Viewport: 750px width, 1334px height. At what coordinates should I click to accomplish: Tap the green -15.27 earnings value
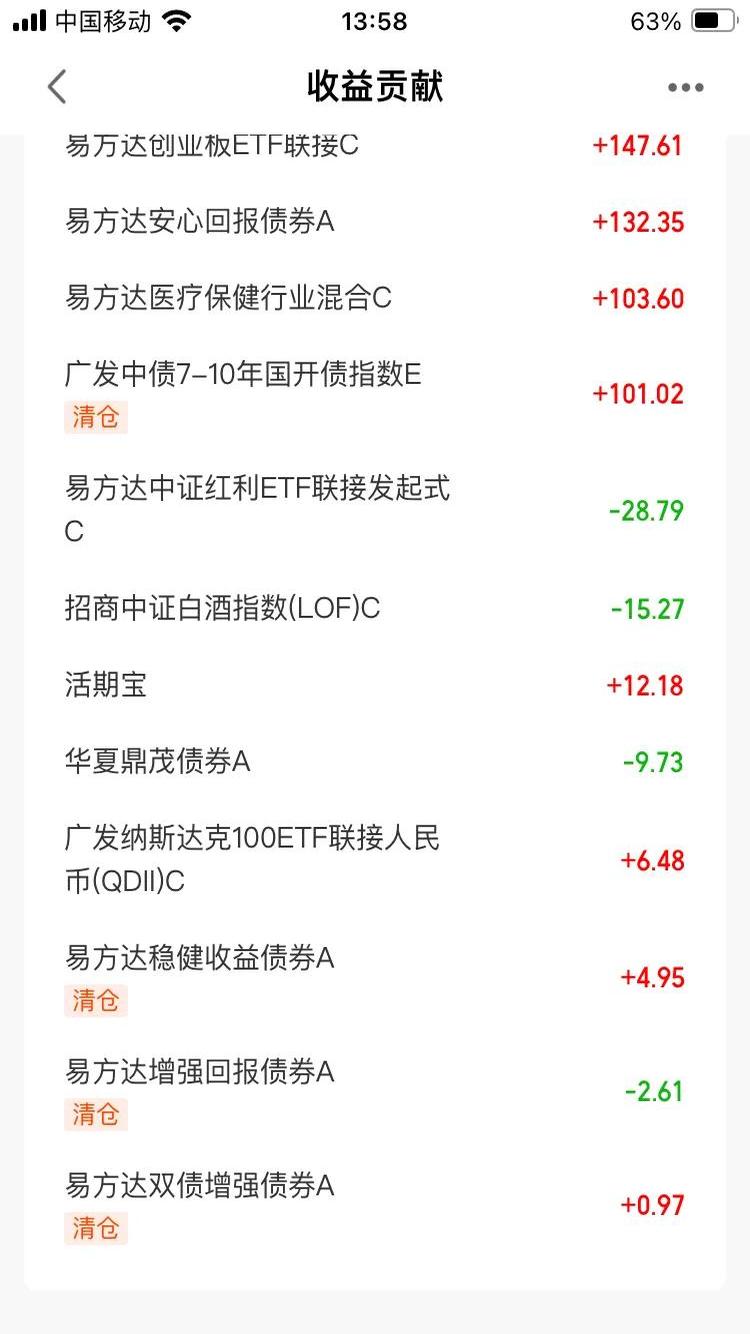(645, 608)
